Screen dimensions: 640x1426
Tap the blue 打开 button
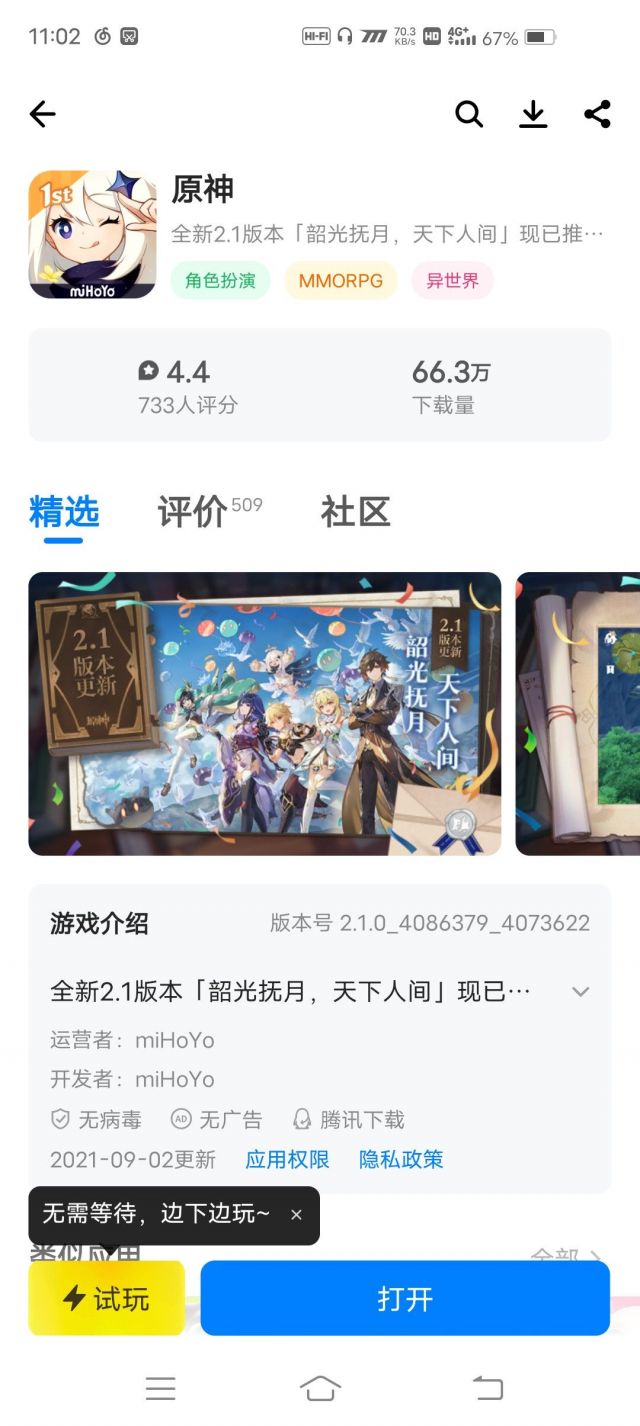(x=405, y=1298)
